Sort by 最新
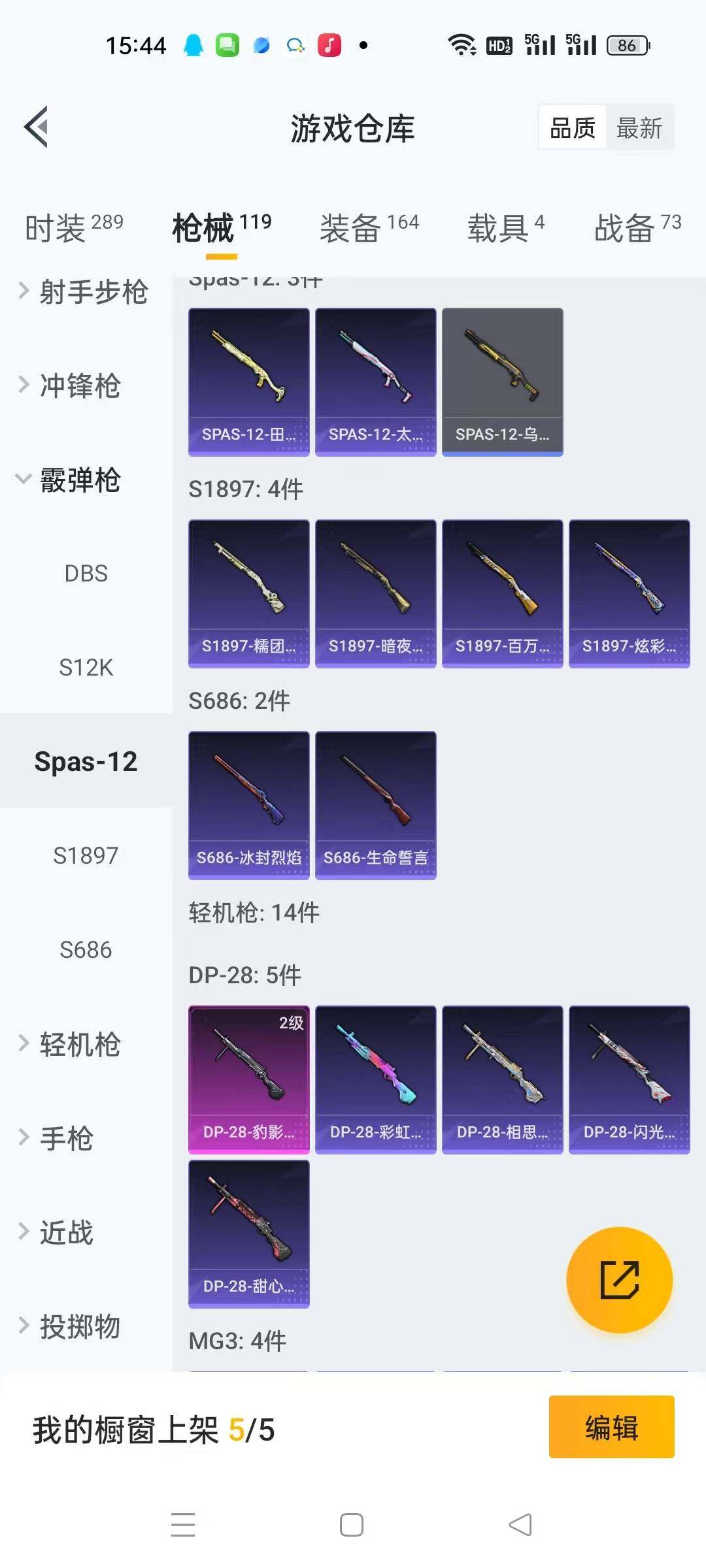Viewport: 706px width, 1568px height. [639, 128]
